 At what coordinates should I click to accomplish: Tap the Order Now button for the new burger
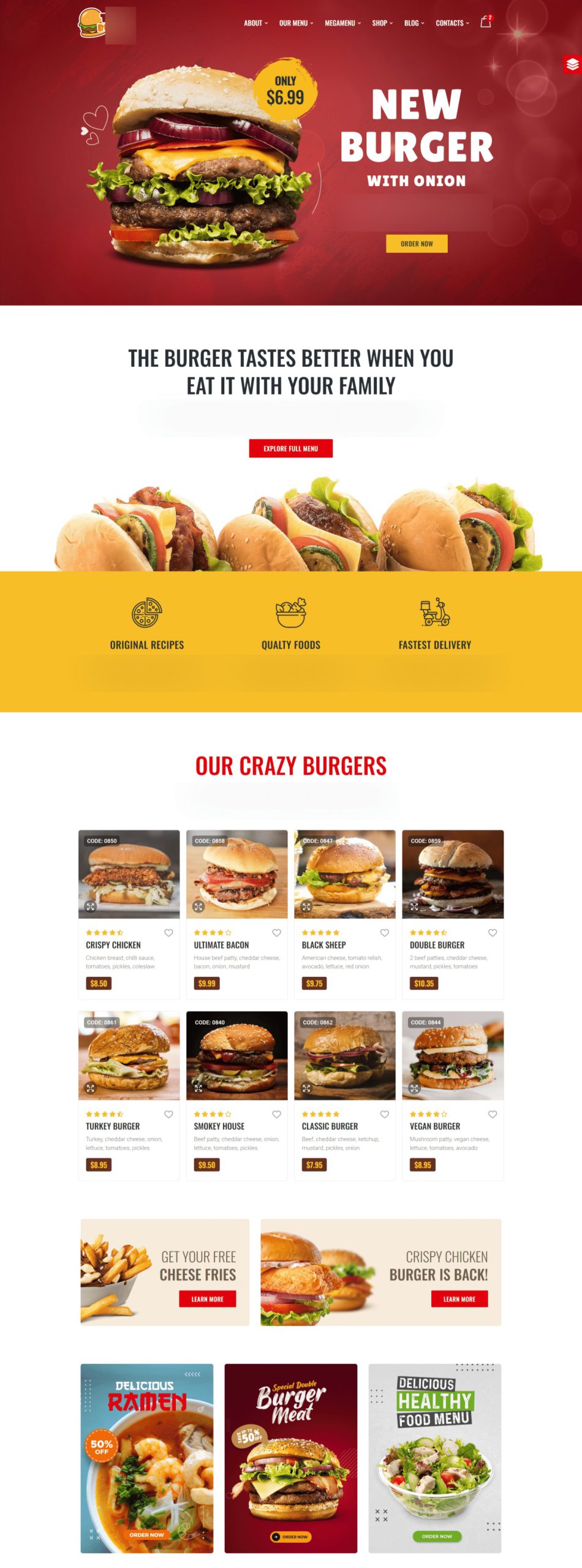click(x=417, y=244)
